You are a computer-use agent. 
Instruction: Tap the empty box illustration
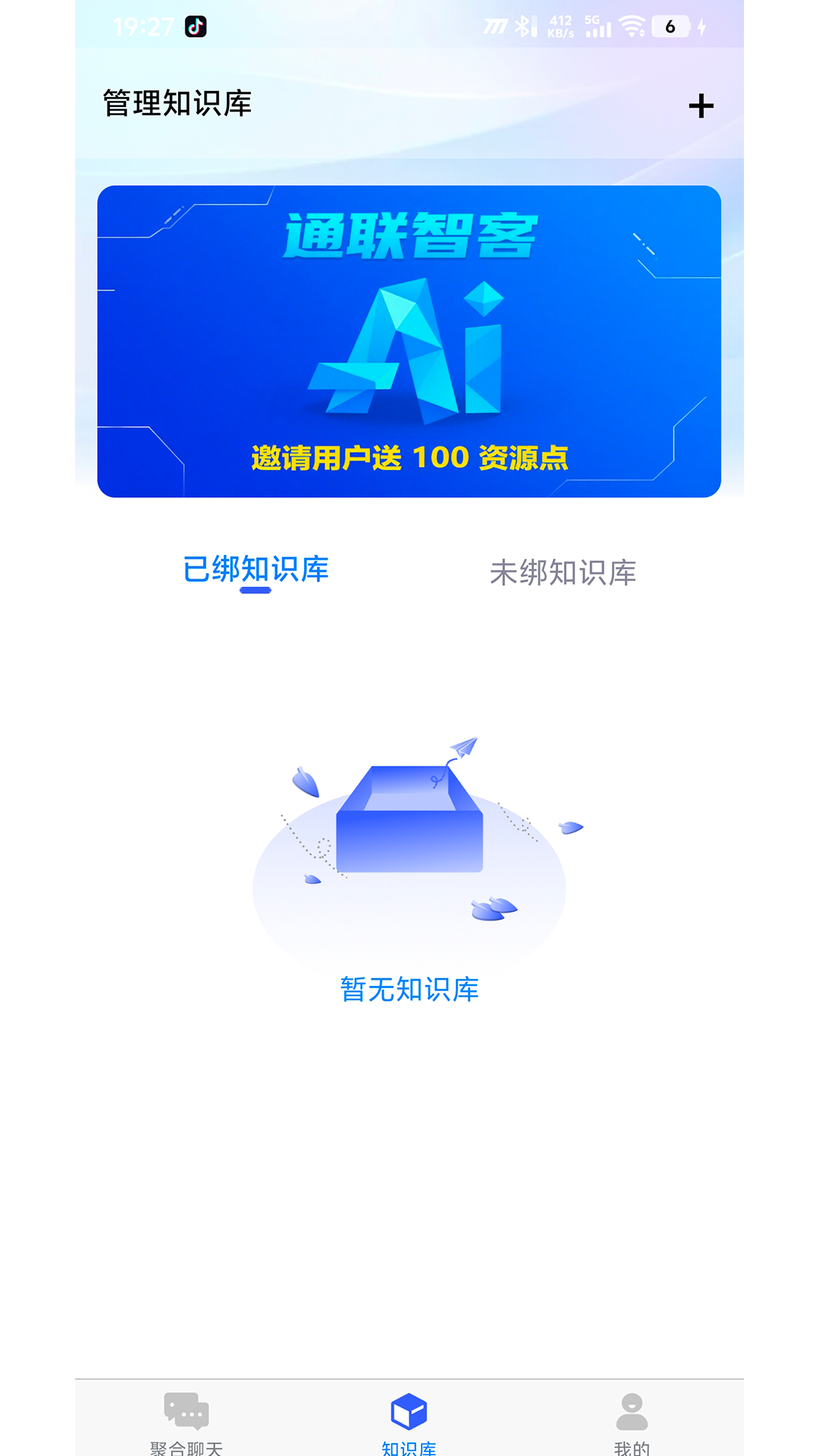tap(409, 827)
